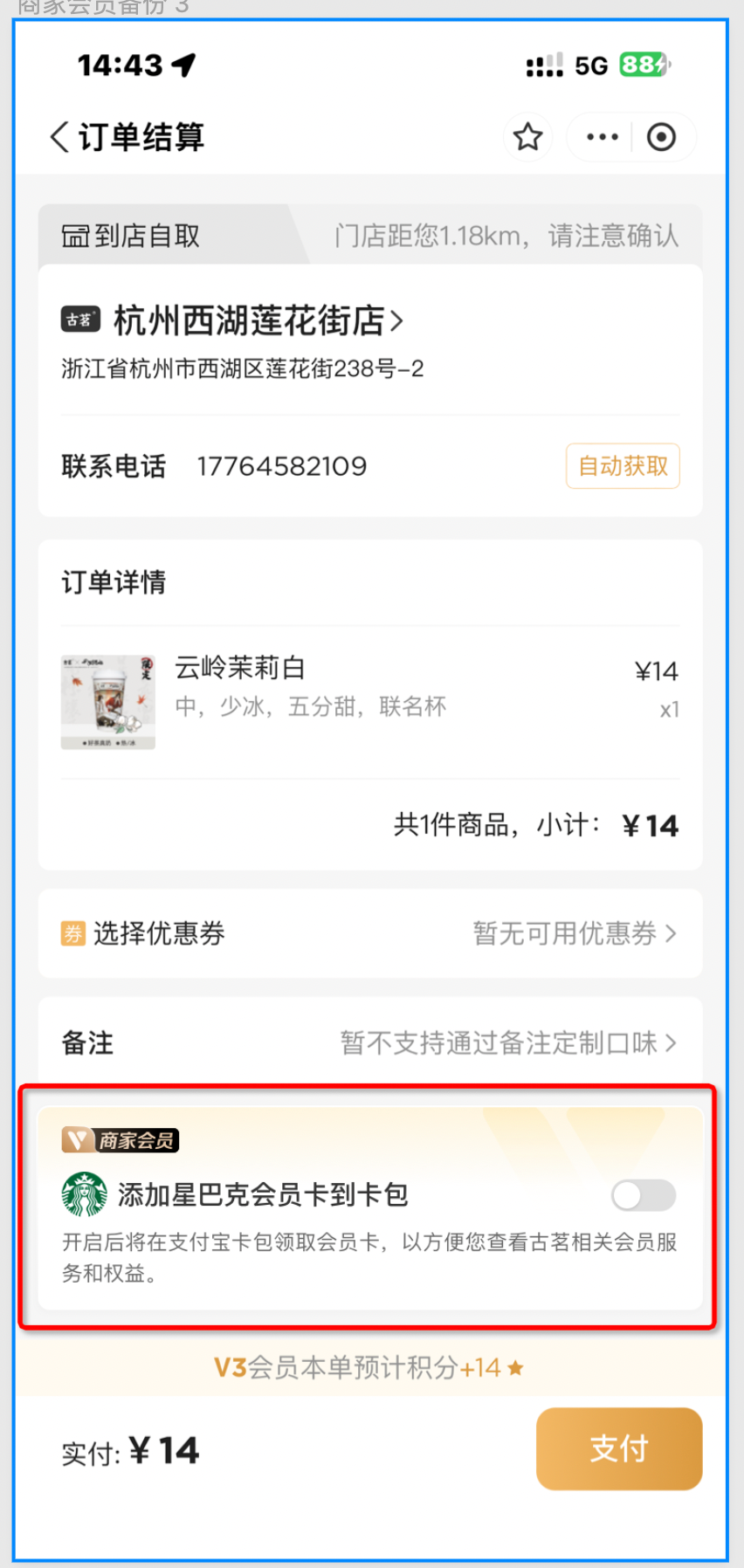744x1568 pixels.
Task: Open the 云岭茉莉白 order item
Action: (370, 702)
